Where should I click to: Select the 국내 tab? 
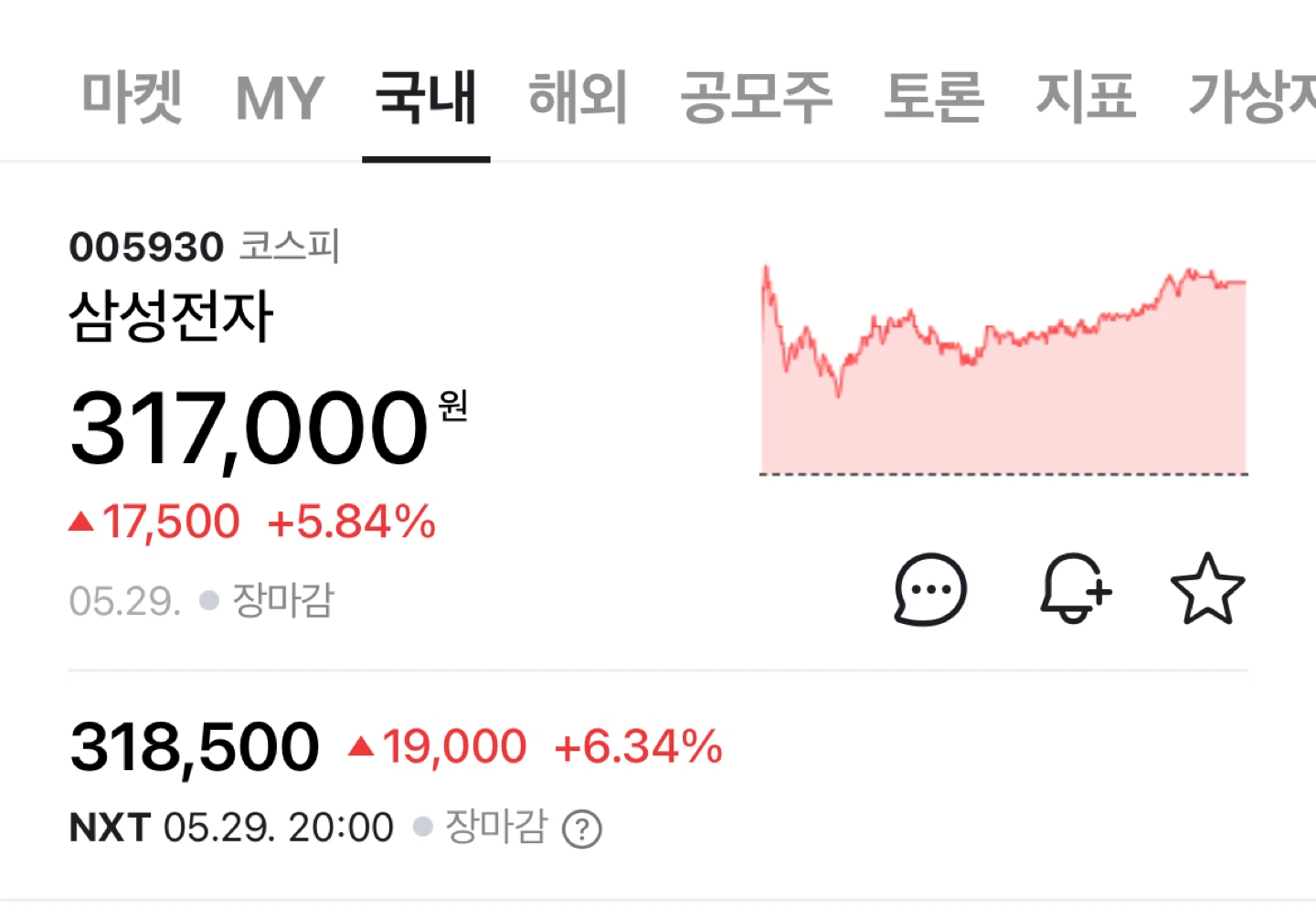pyautogui.click(x=426, y=97)
